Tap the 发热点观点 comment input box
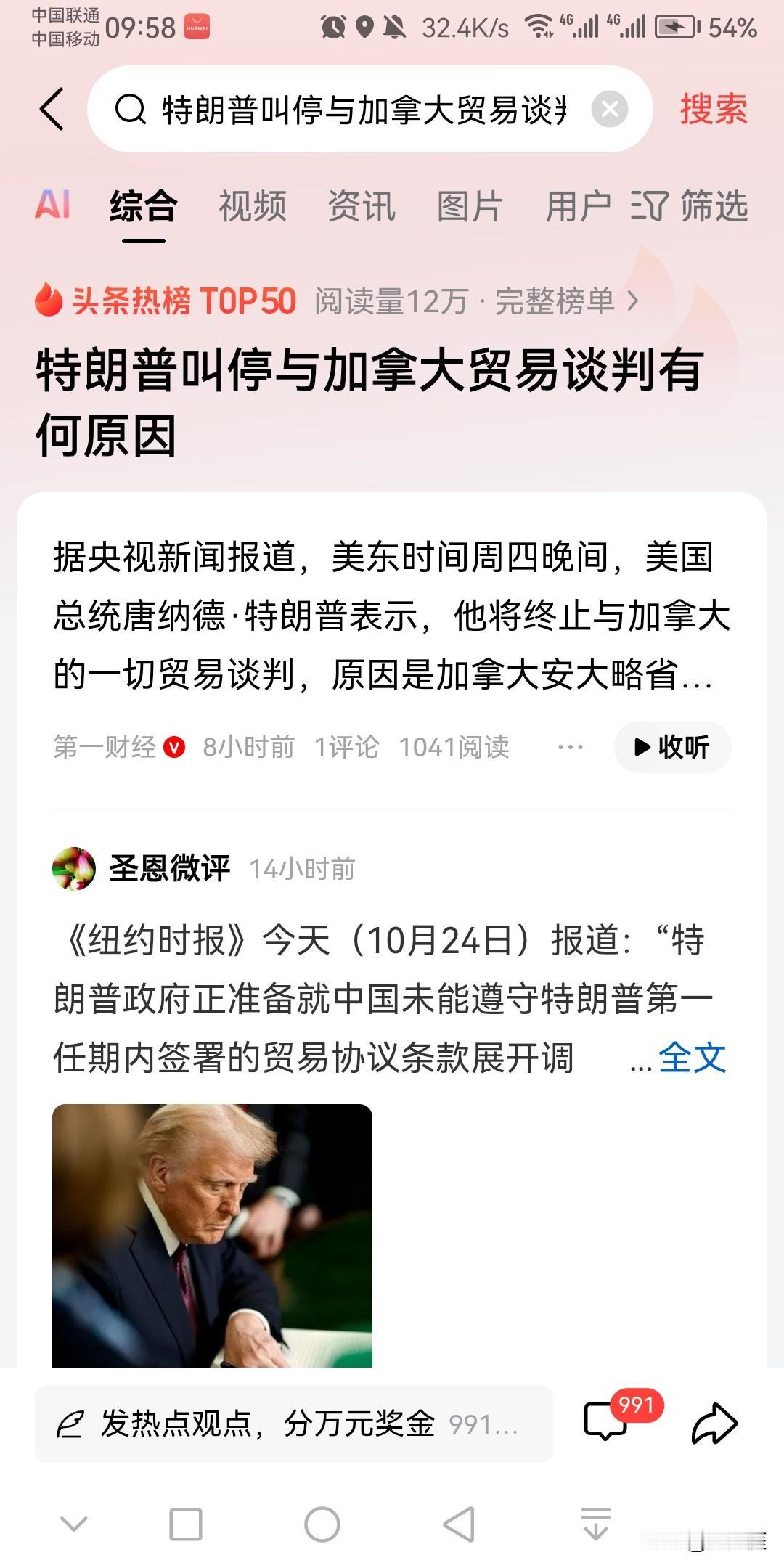This screenshot has width=784, height=1568. pos(293,1424)
